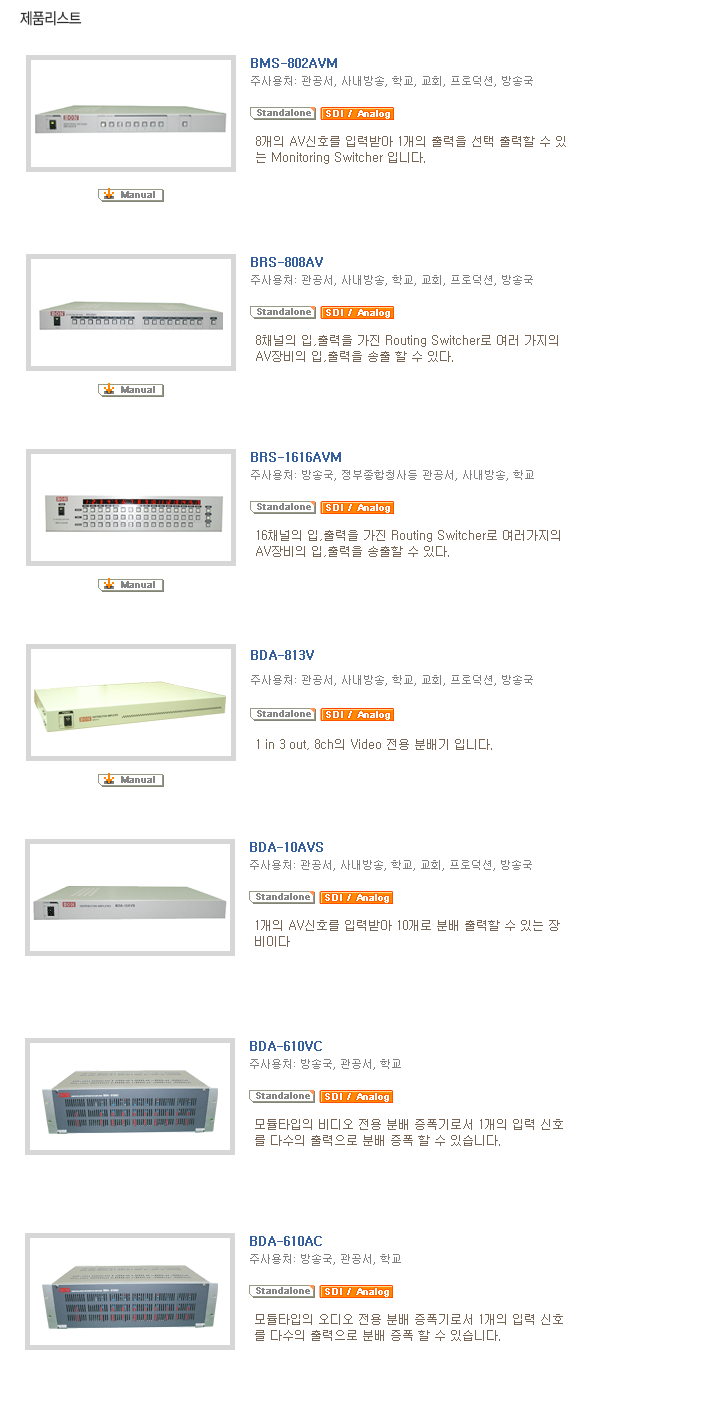Get the BRS-1616AVM manual
702x1405 pixels.
131,585
